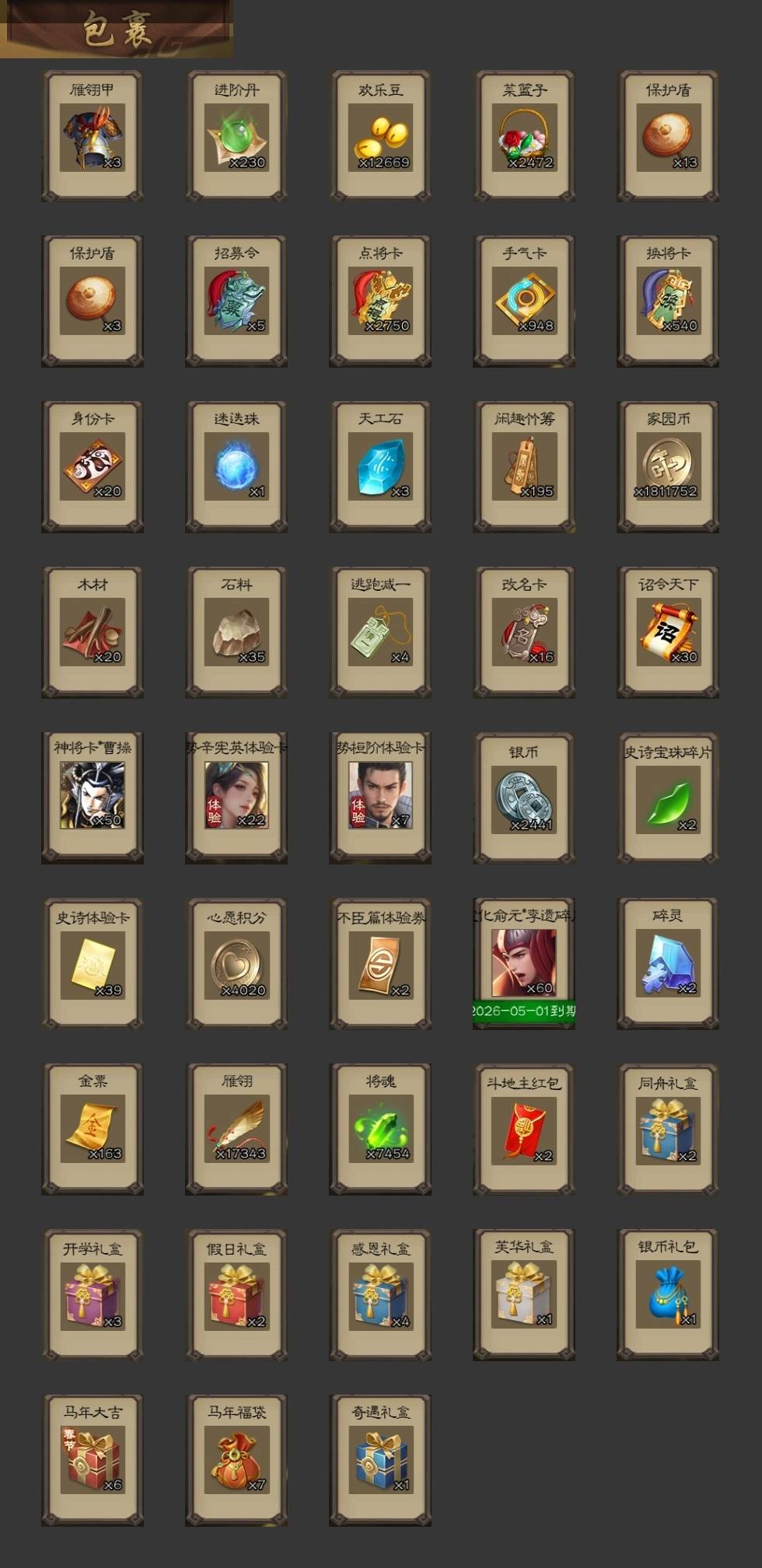762x1568 pixels.
Task: Select the 家园币 coin item
Action: (x=668, y=466)
